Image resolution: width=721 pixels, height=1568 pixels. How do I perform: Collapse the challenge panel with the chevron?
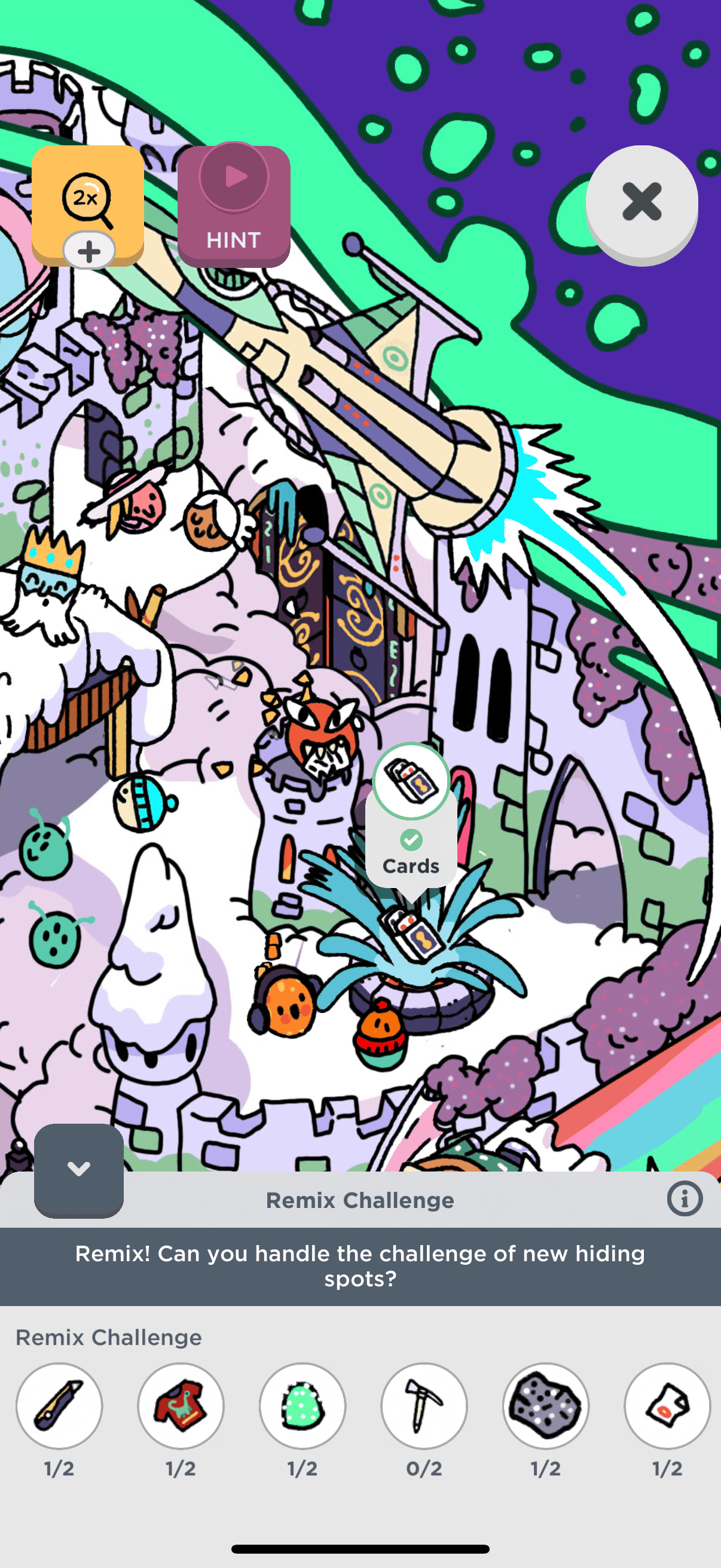pyautogui.click(x=79, y=1169)
